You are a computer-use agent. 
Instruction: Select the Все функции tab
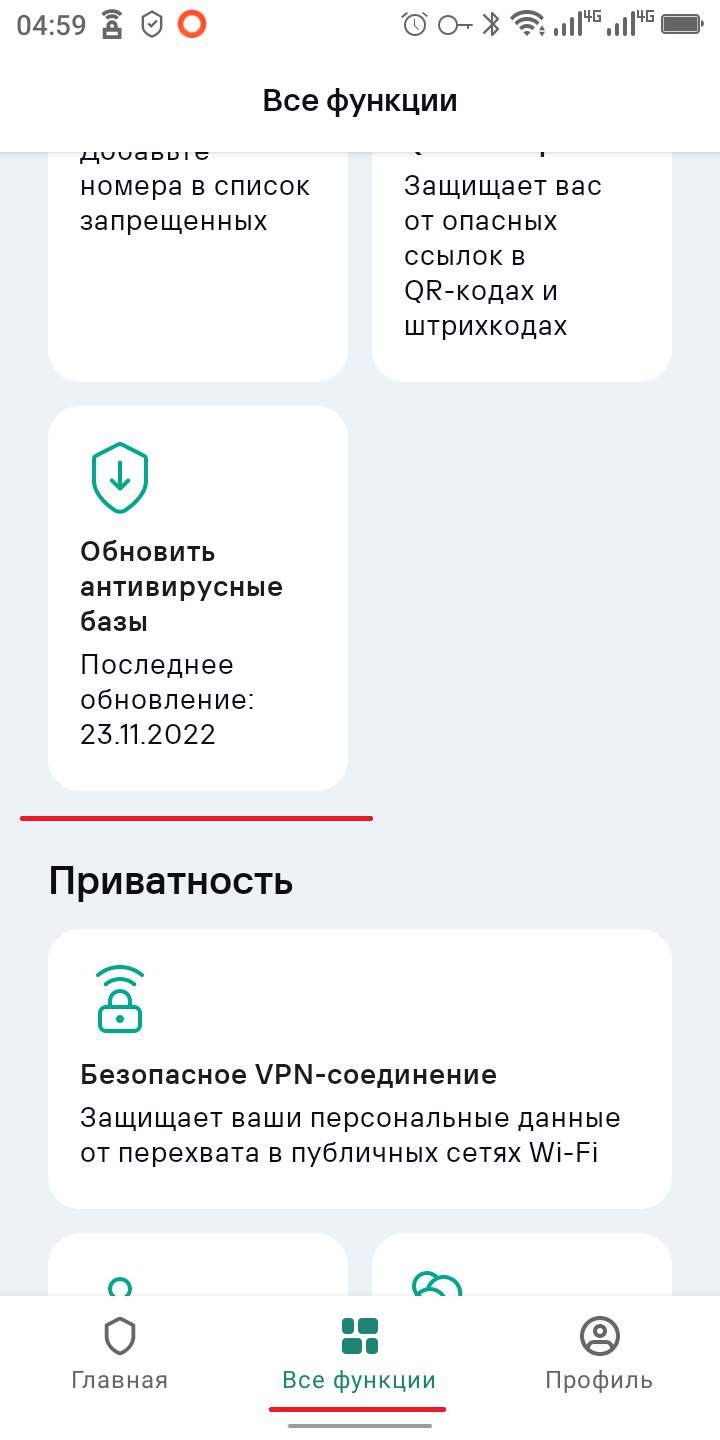point(359,1355)
